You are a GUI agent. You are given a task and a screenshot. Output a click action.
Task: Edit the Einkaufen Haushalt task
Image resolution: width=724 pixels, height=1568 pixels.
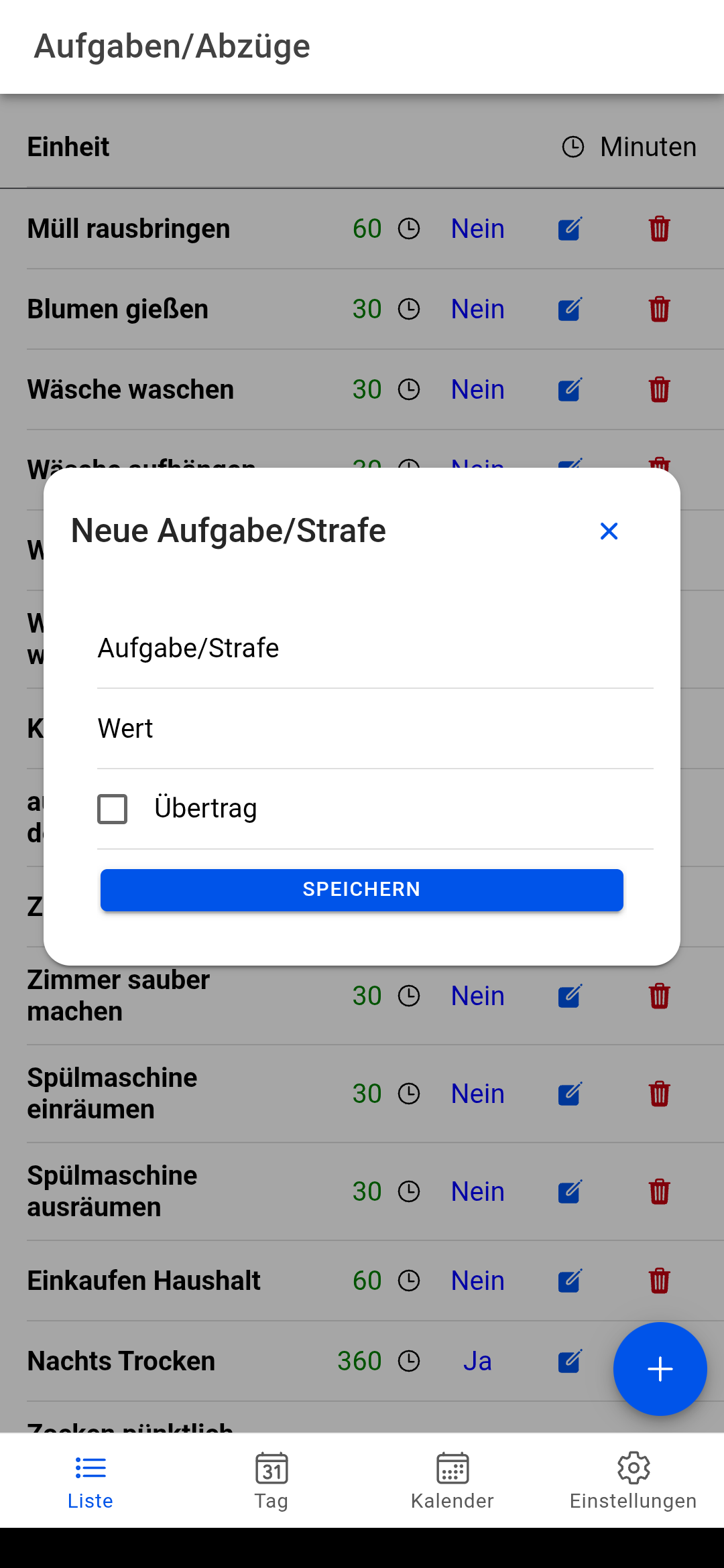pyautogui.click(x=570, y=1281)
